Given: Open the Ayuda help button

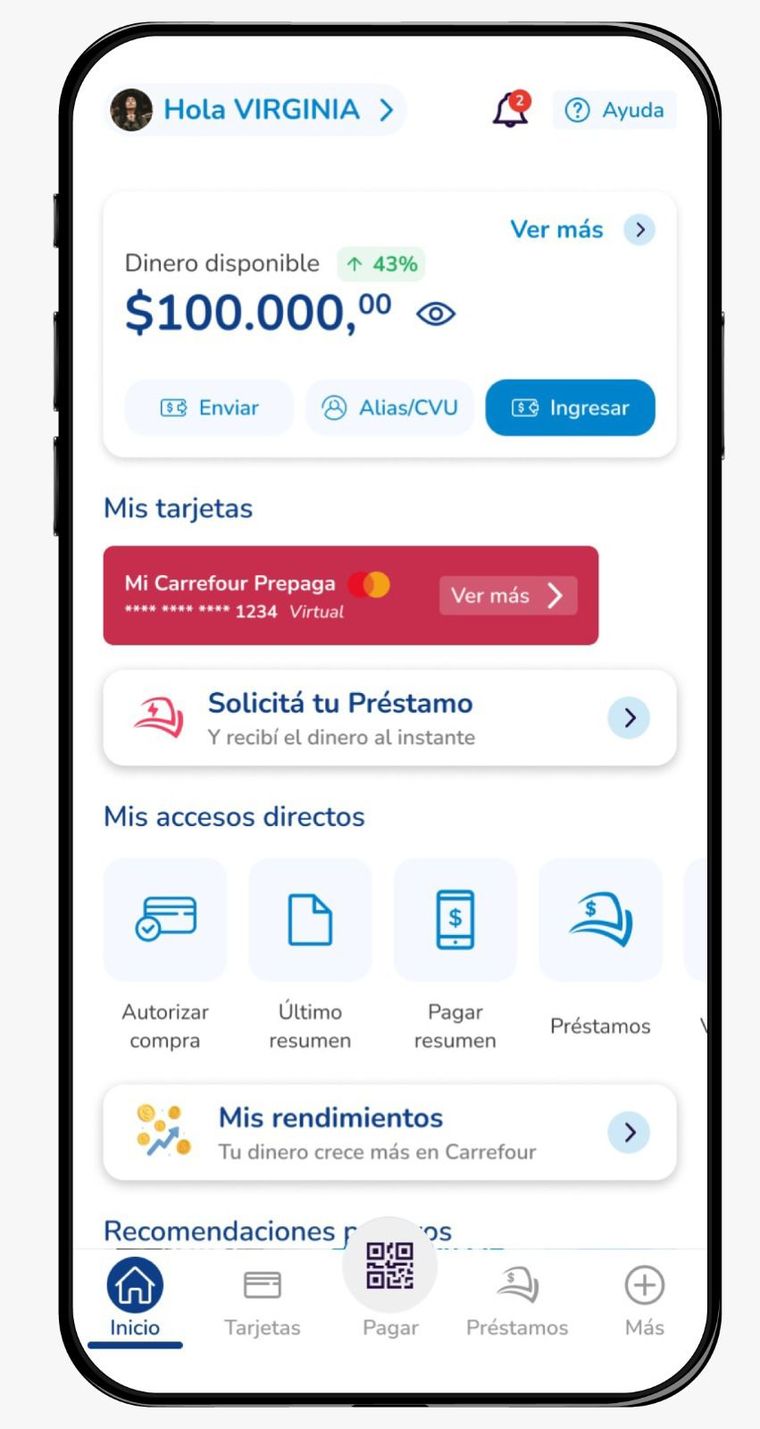Looking at the screenshot, I should point(615,110).
